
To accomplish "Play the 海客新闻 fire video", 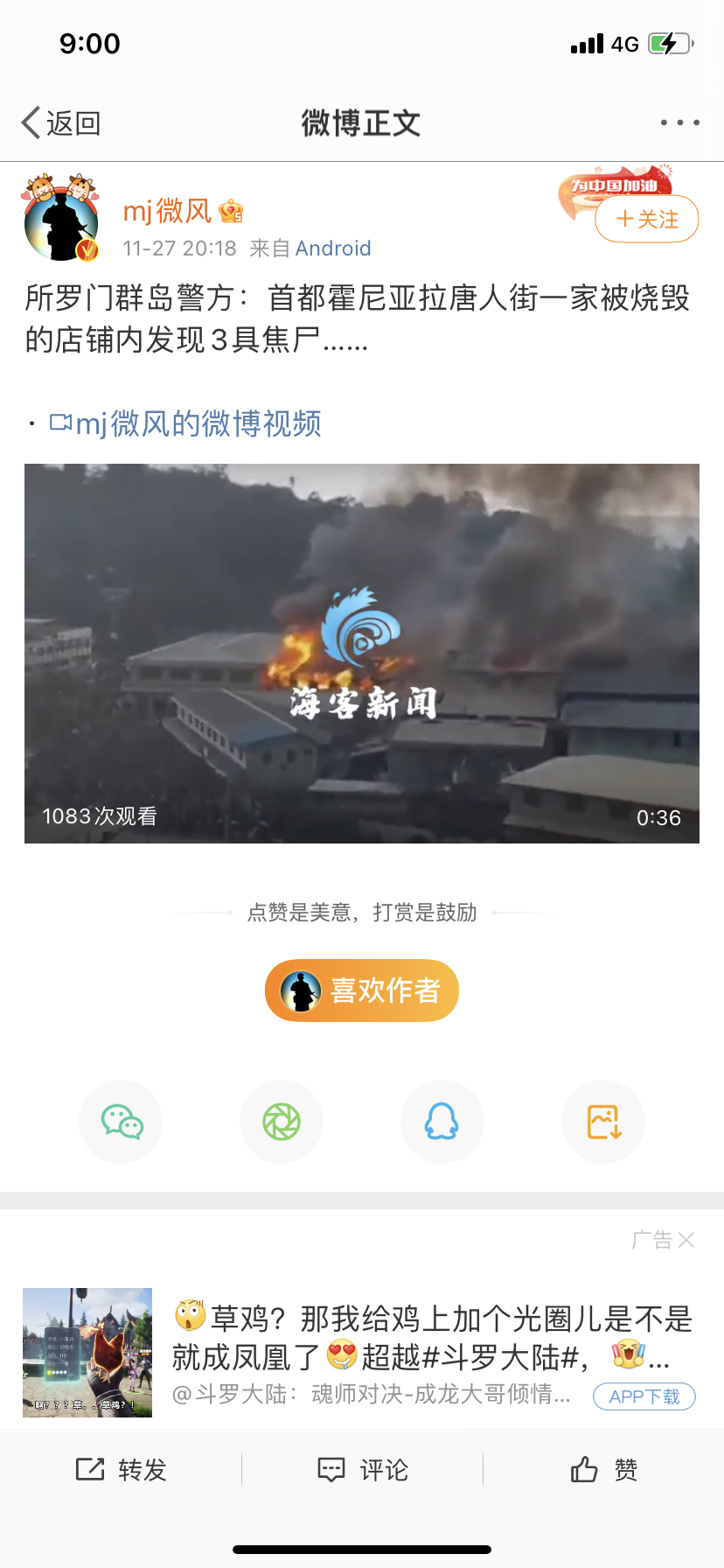I will click(x=362, y=653).
